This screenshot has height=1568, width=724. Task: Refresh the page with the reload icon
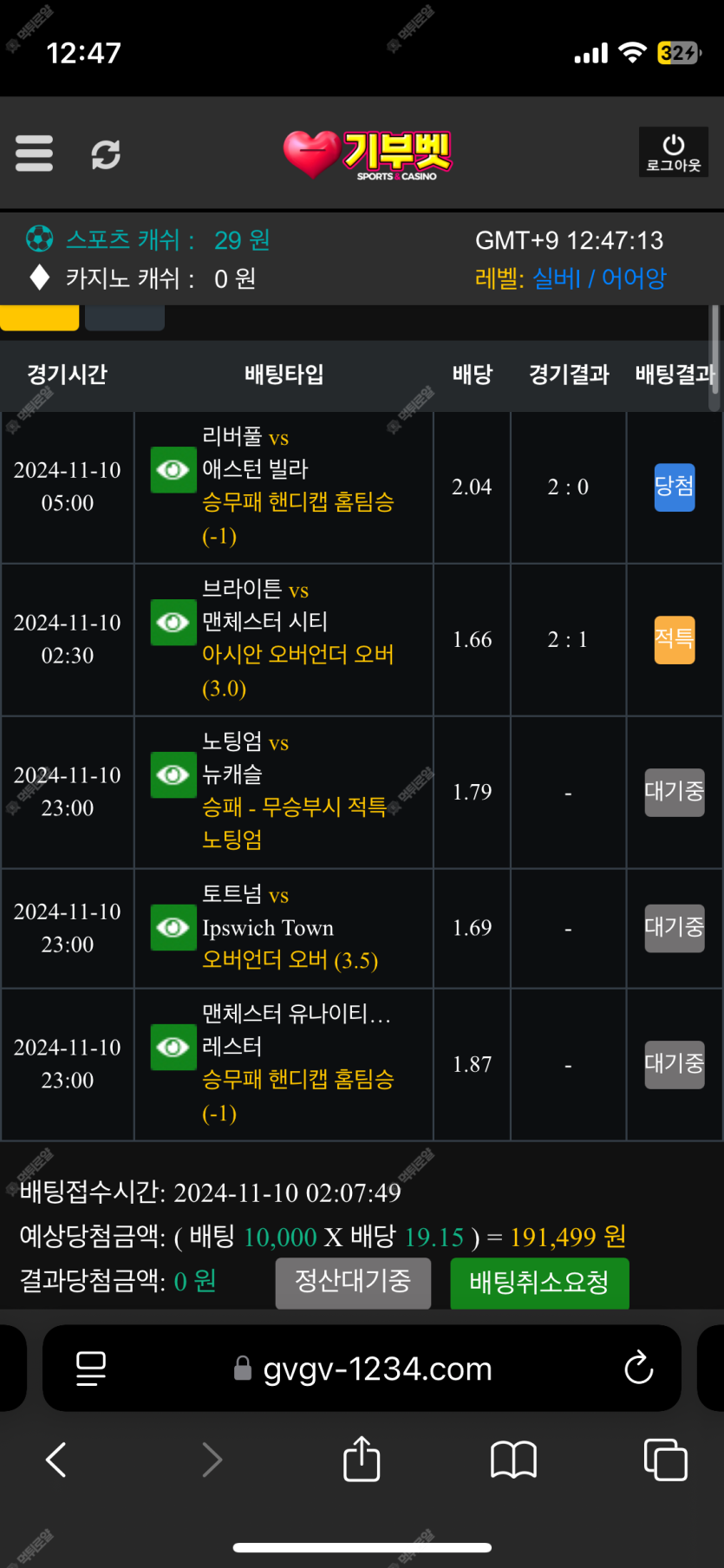point(106,154)
